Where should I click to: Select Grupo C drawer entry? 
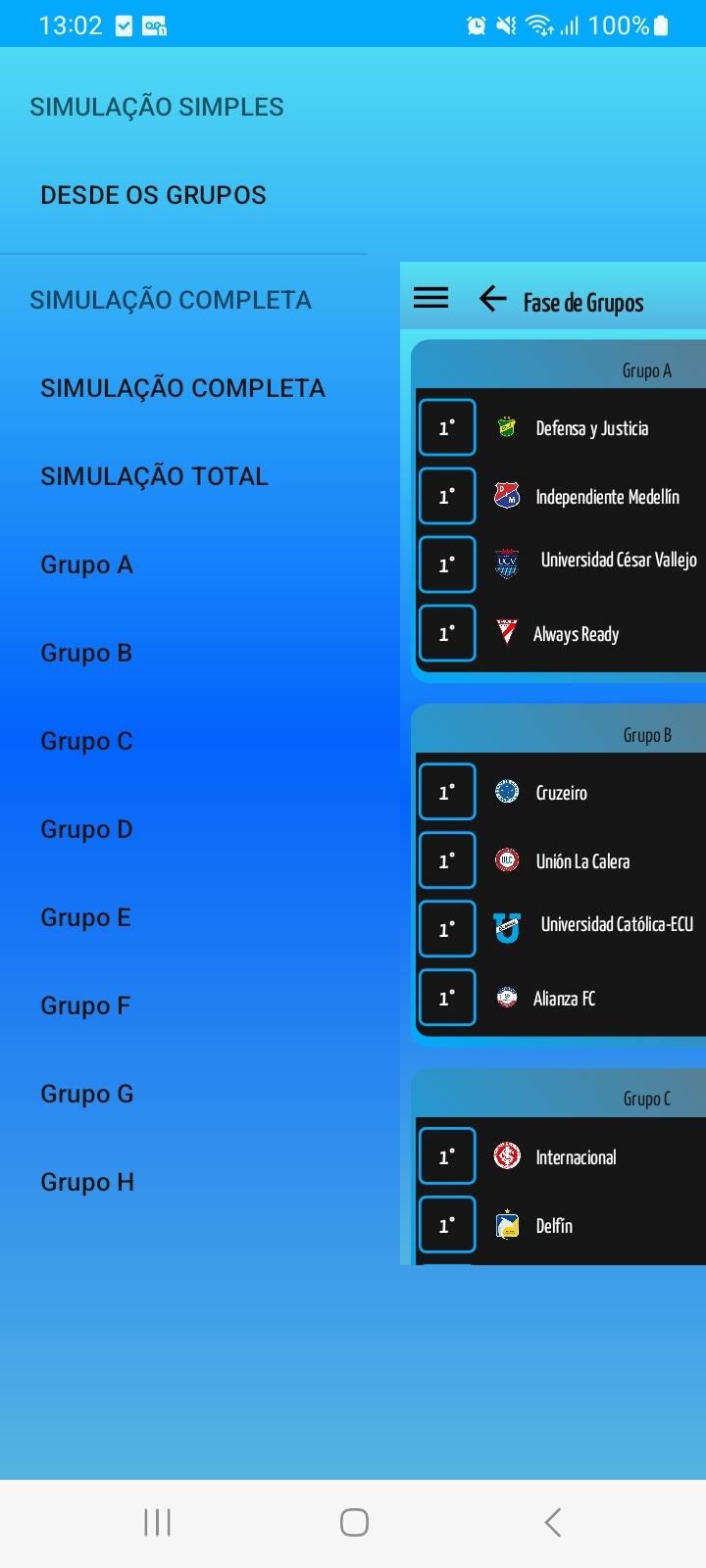86,741
